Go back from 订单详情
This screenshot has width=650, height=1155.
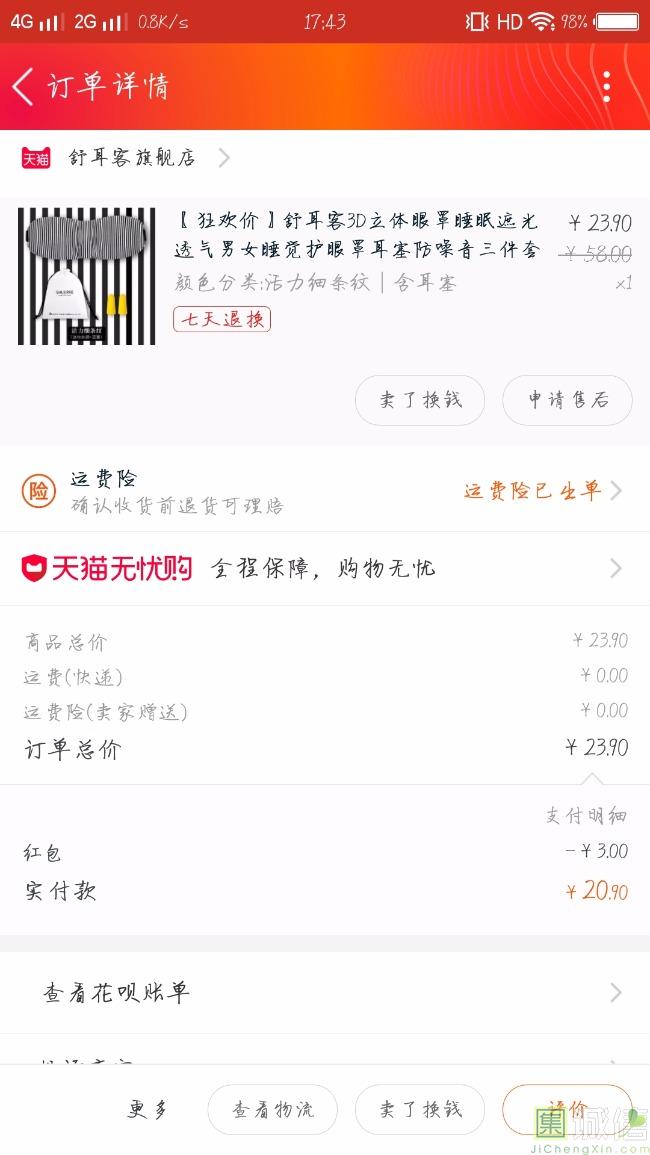(x=23, y=86)
